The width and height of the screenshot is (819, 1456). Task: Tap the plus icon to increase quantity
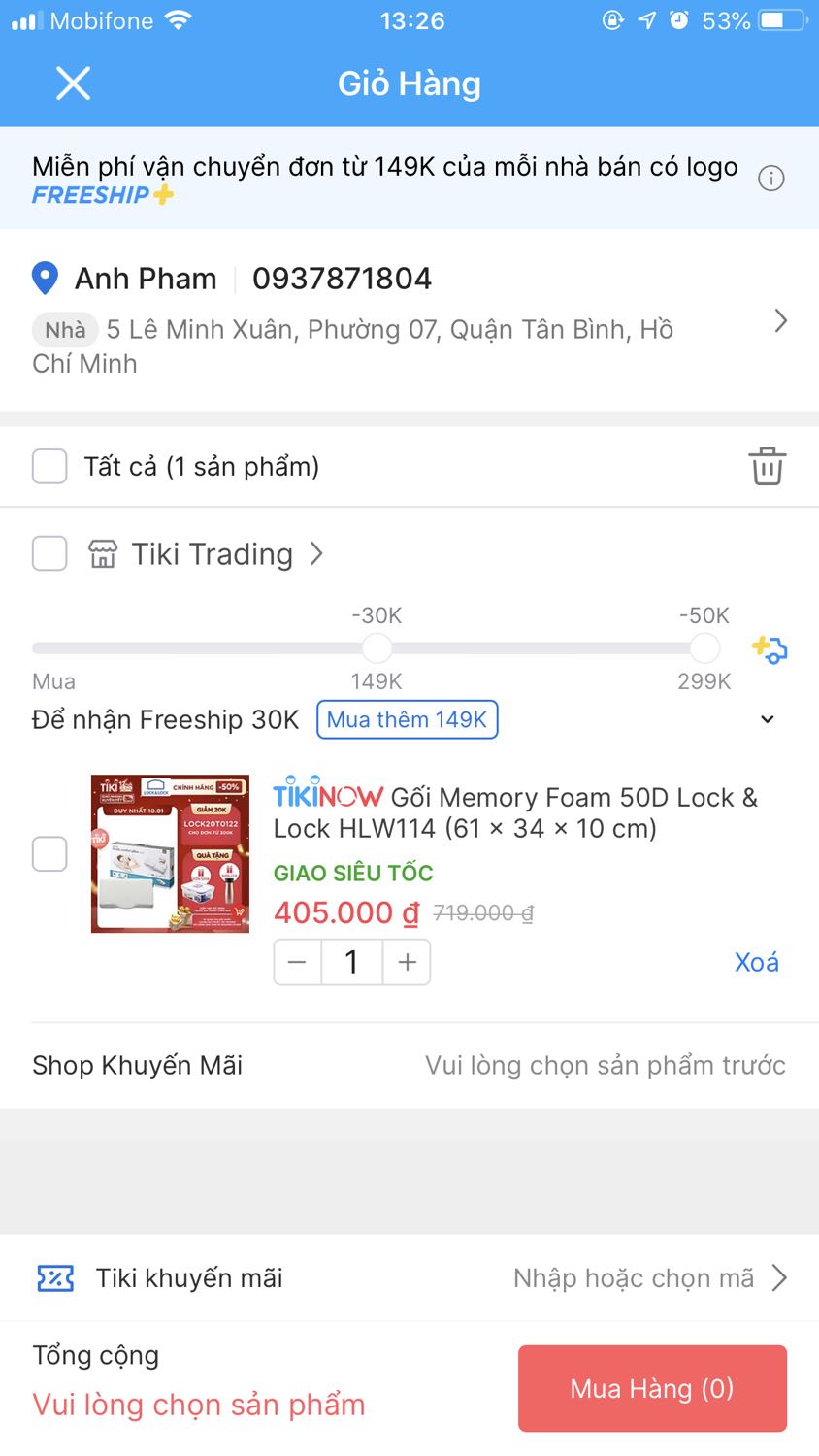(407, 962)
